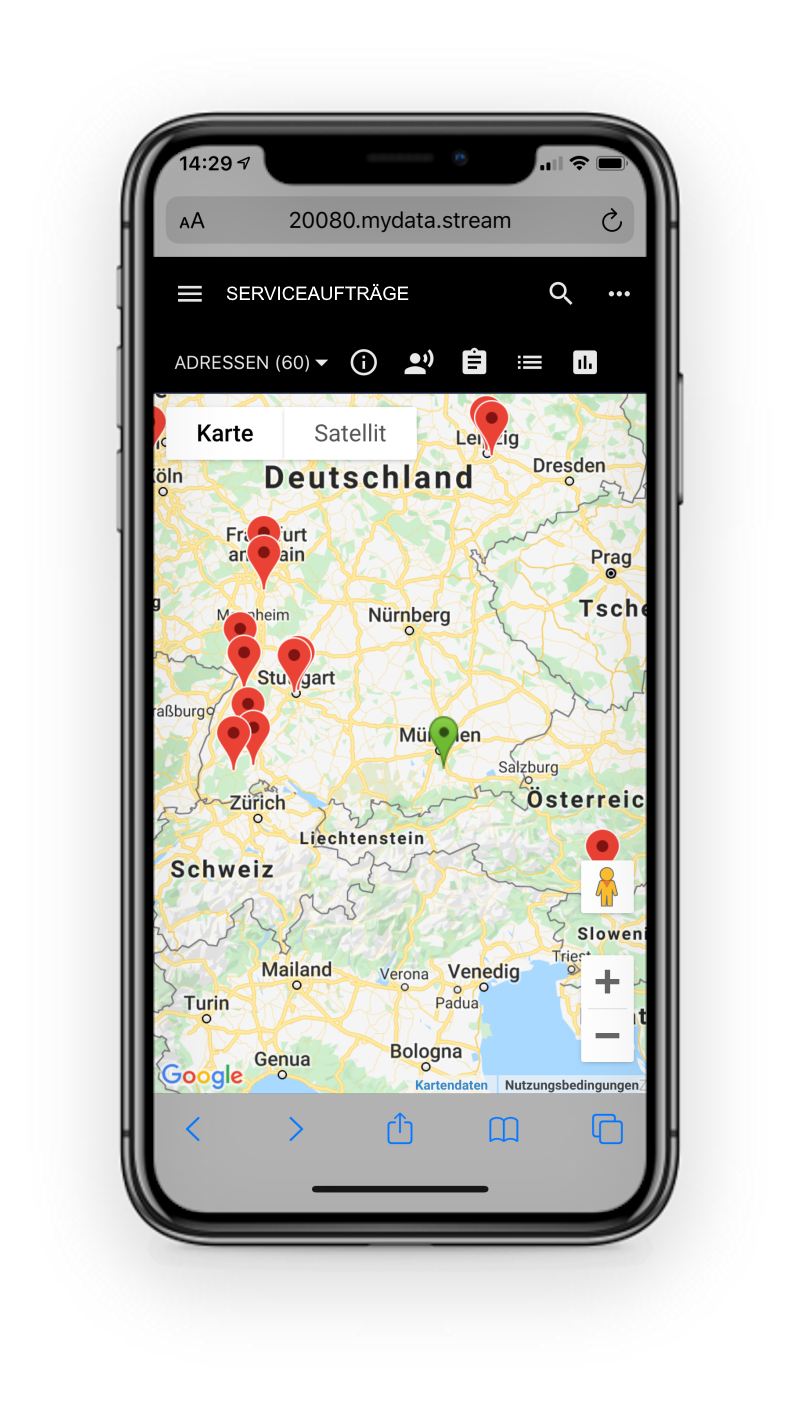Tap the 20080.mydata.stream address field
This screenshot has width=800, height=1410.
399,221
